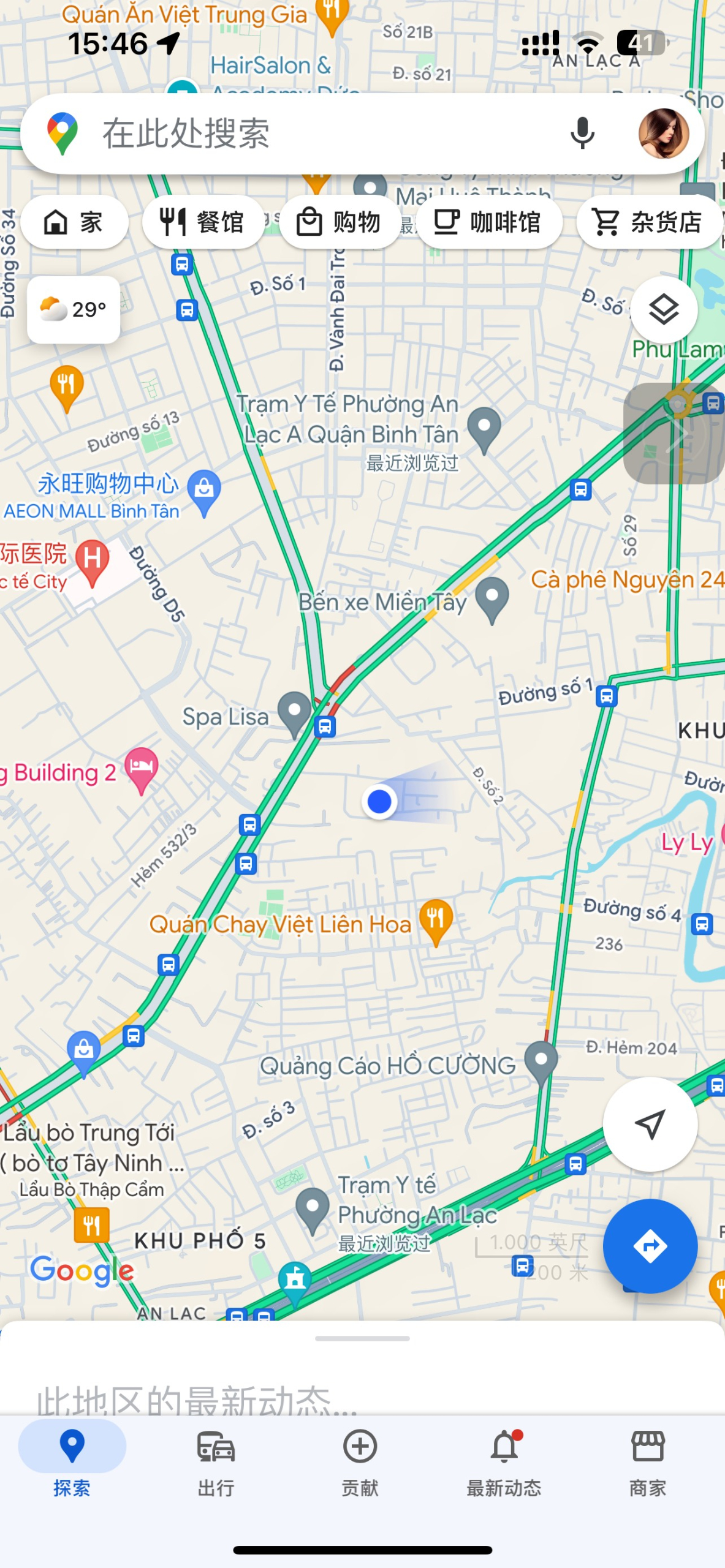The height and width of the screenshot is (1568, 725).
Task: Select the 探索 tab
Action: tap(72, 1461)
